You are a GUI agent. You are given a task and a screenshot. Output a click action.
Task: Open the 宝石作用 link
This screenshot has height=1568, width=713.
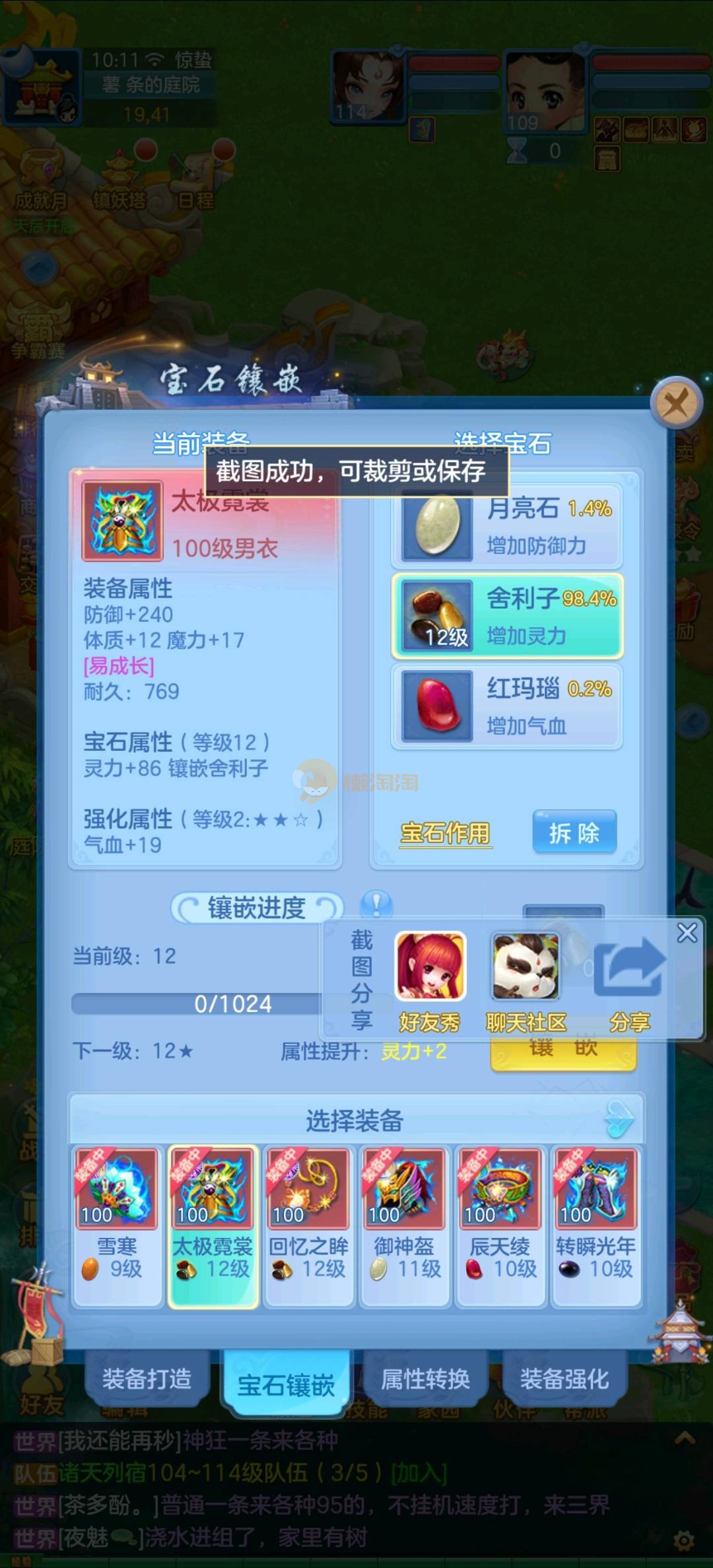(x=445, y=833)
